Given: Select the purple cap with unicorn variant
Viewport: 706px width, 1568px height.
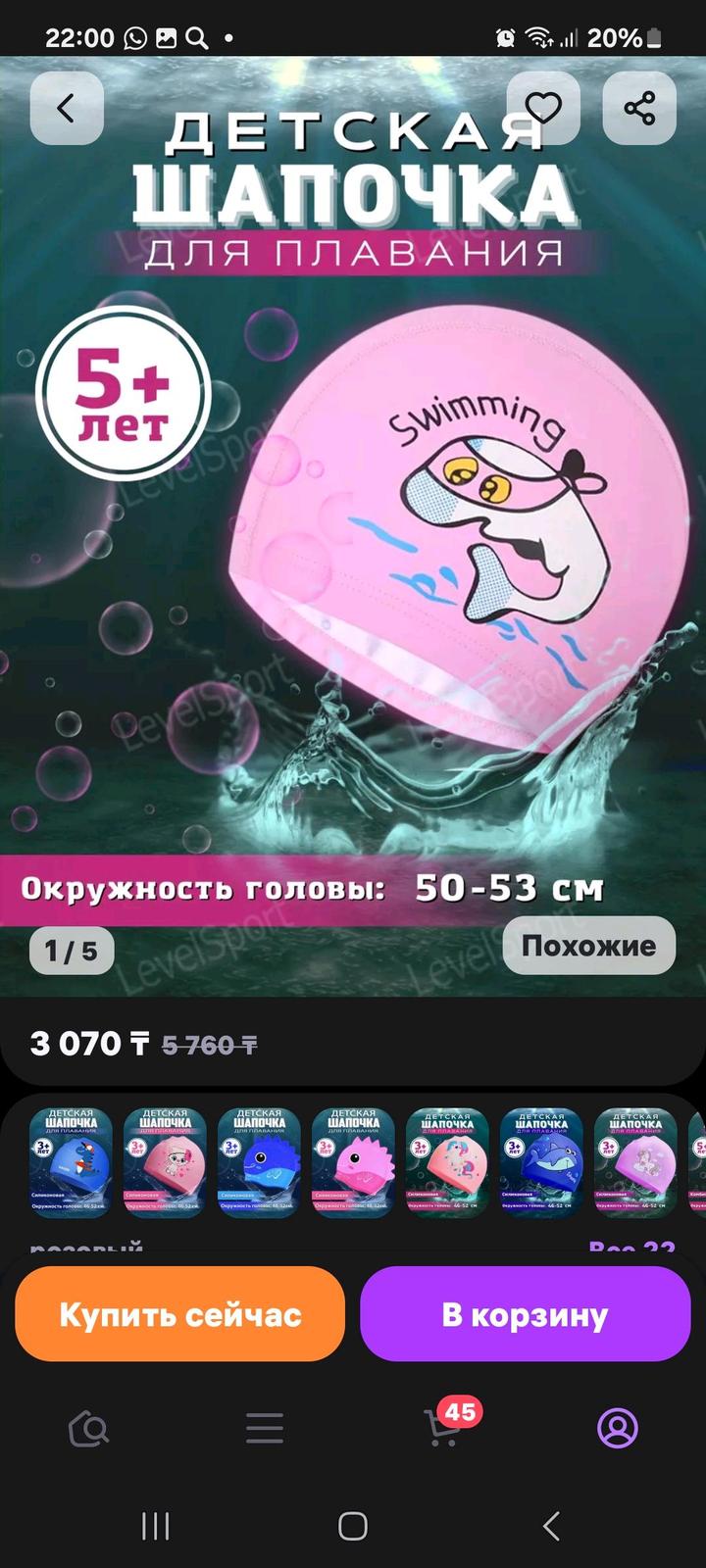Looking at the screenshot, I should (x=635, y=1163).
